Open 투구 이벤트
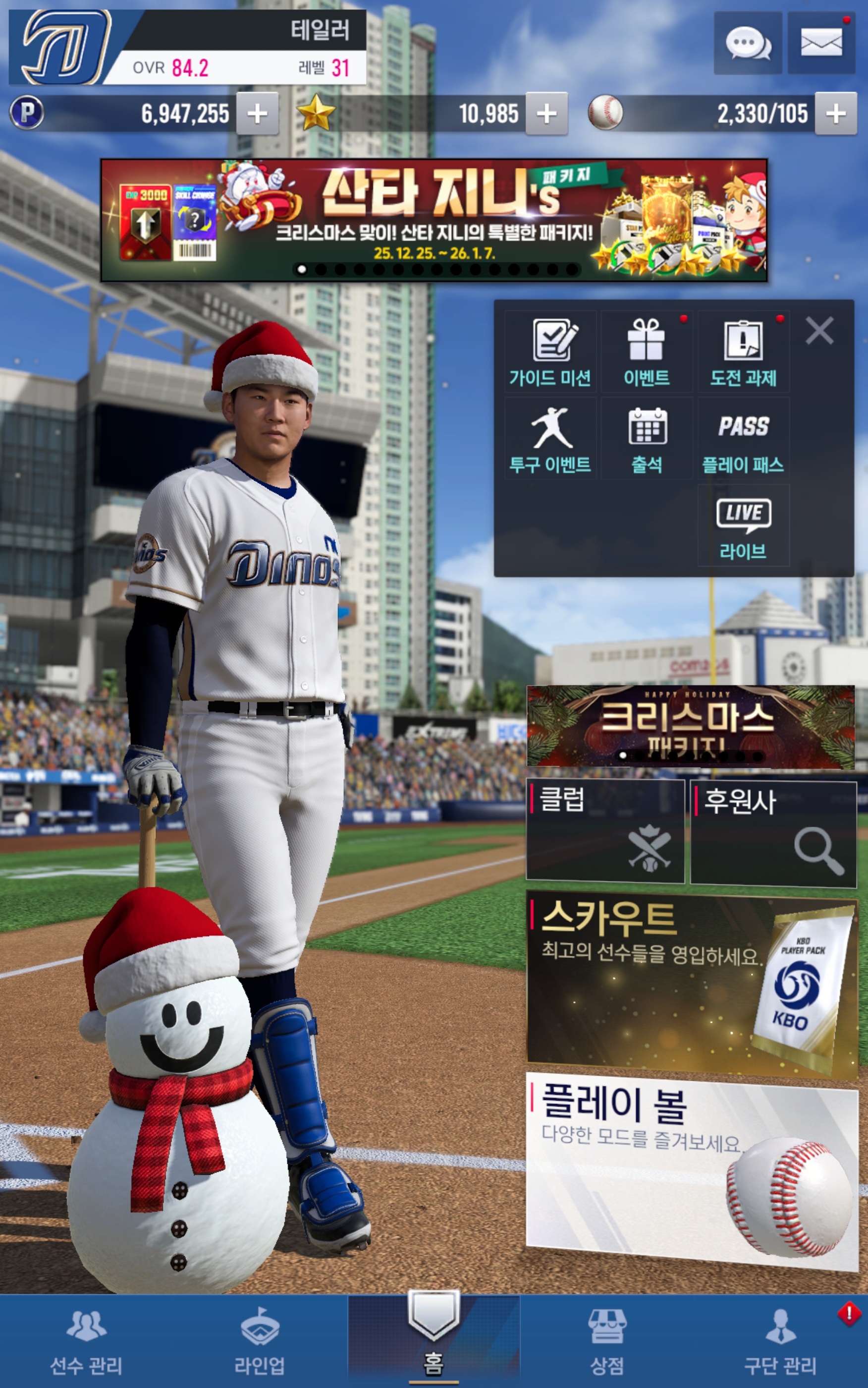The height and width of the screenshot is (1388, 868). [x=550, y=439]
